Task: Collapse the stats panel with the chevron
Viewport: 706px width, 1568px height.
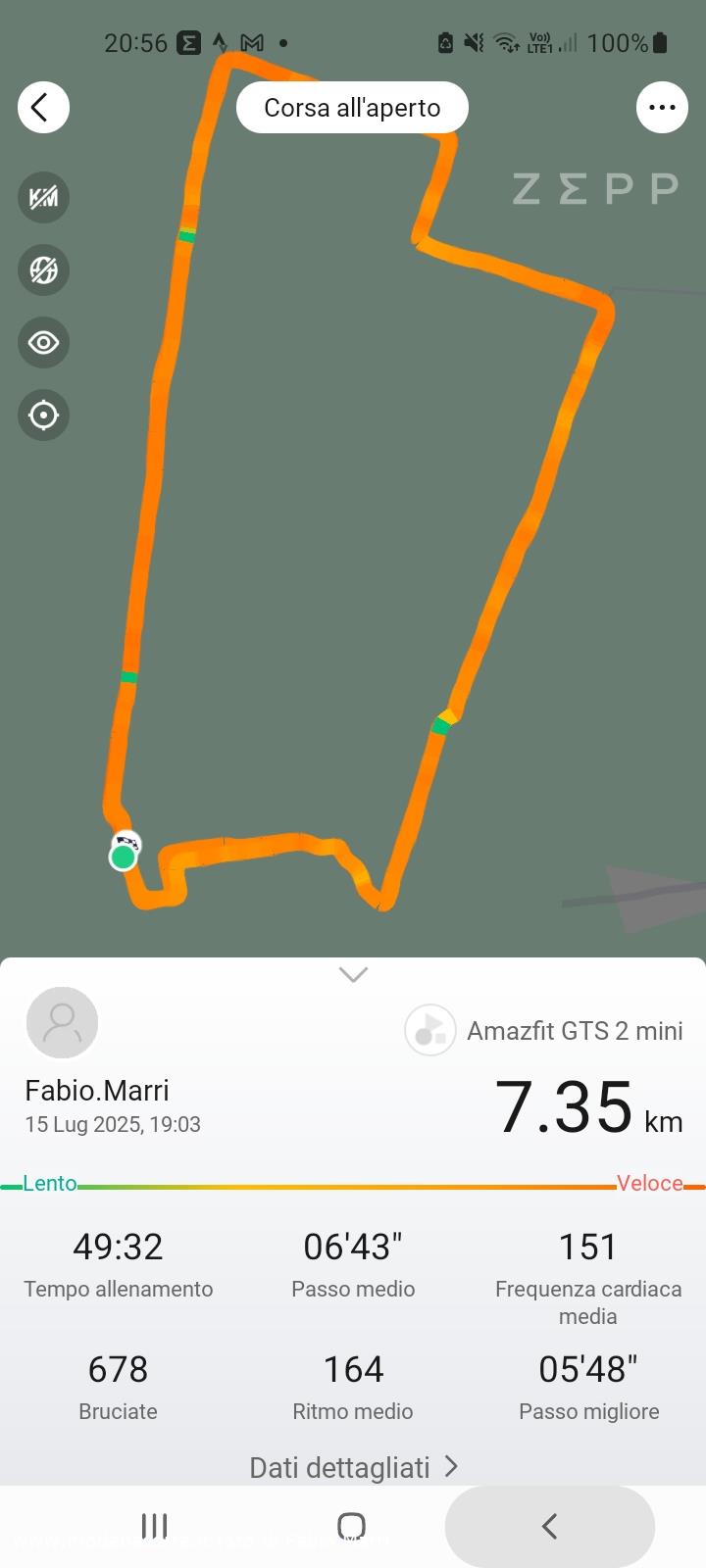Action: [x=353, y=974]
